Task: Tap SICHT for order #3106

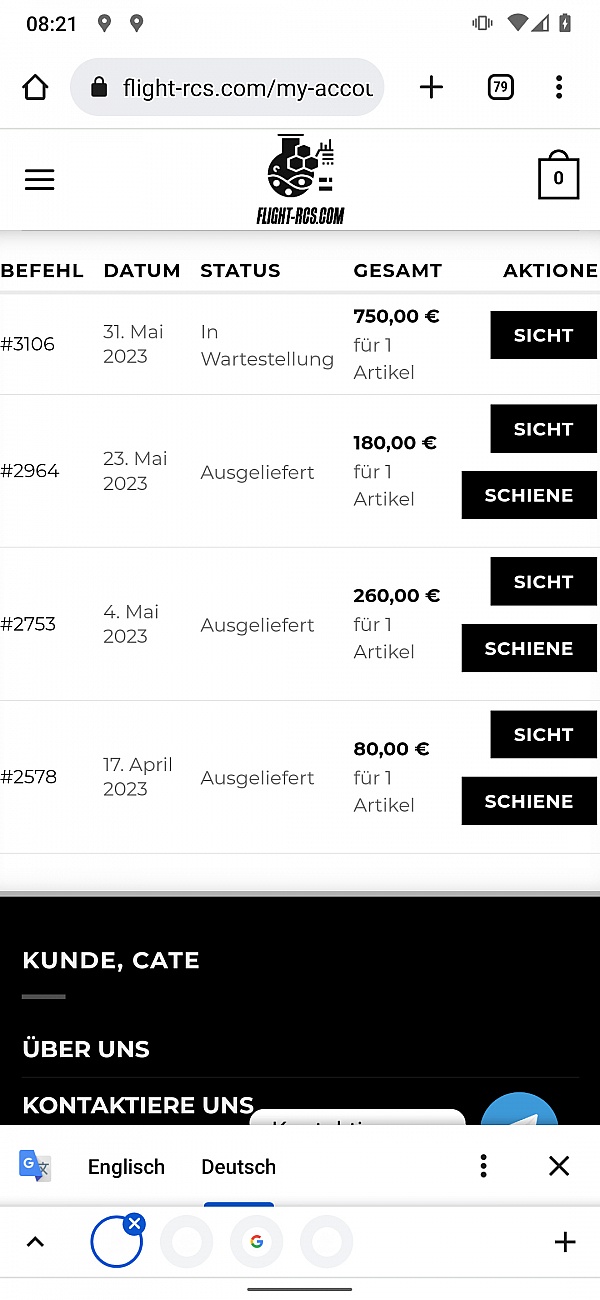Action: [543, 335]
